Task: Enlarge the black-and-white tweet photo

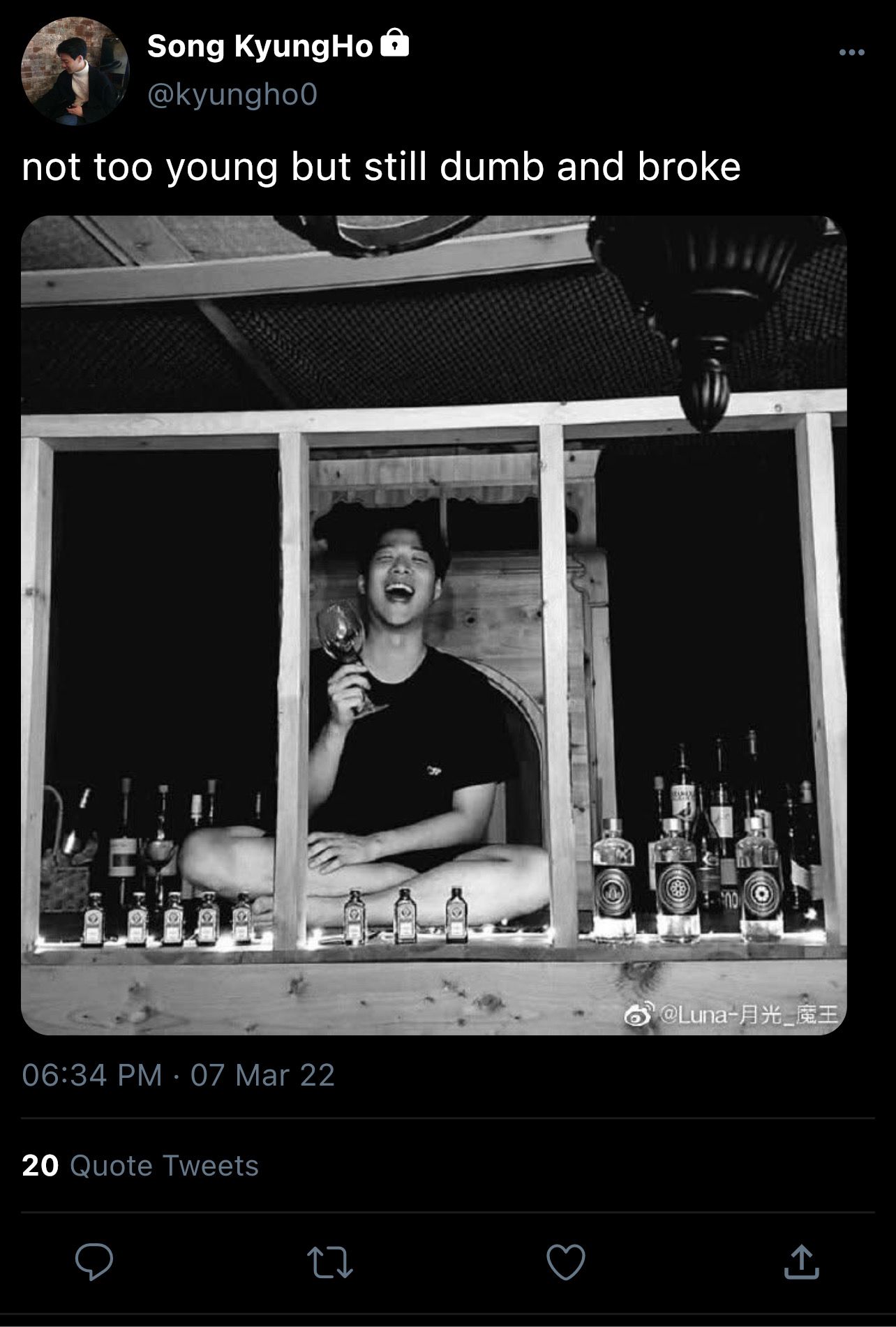Action: point(433,624)
